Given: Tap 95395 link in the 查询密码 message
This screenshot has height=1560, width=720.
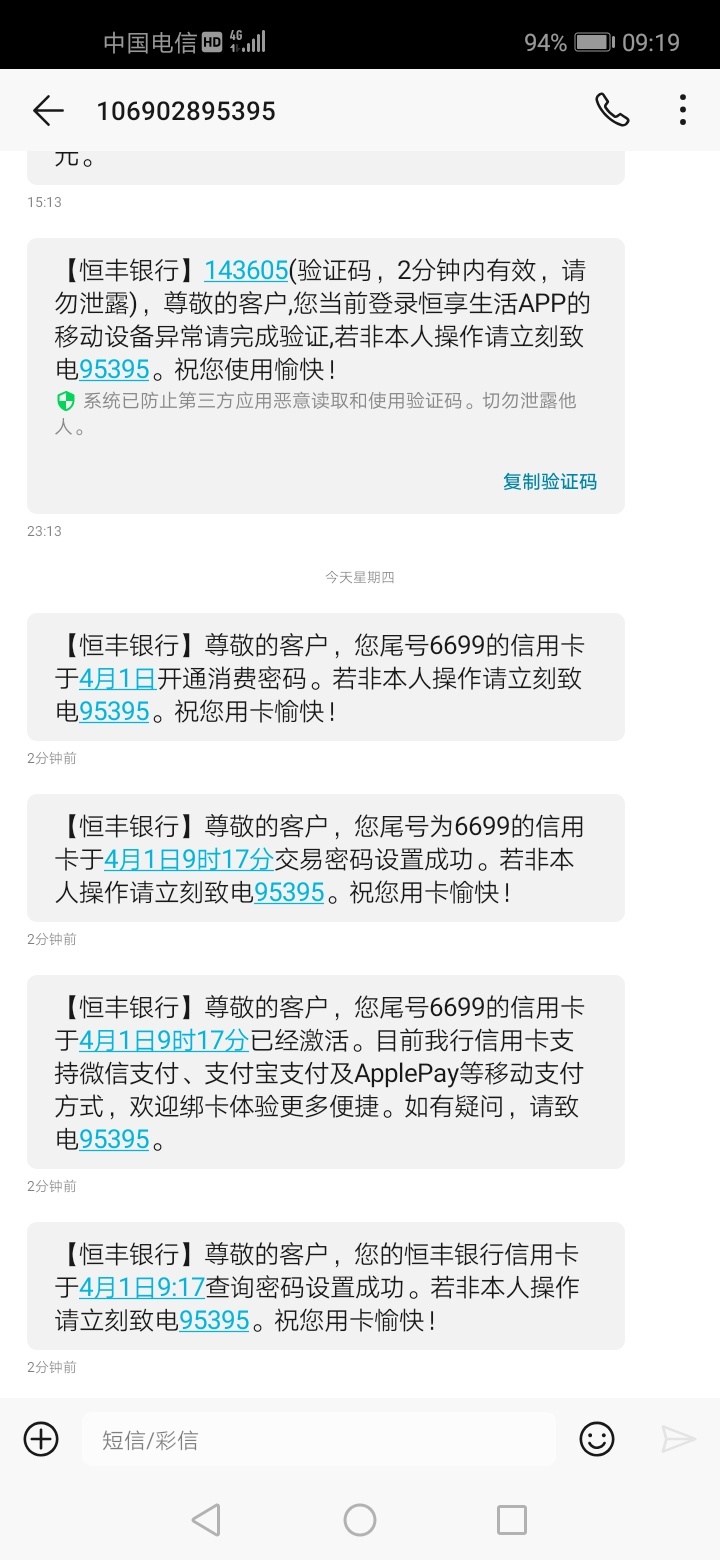Looking at the screenshot, I should click(214, 1321).
